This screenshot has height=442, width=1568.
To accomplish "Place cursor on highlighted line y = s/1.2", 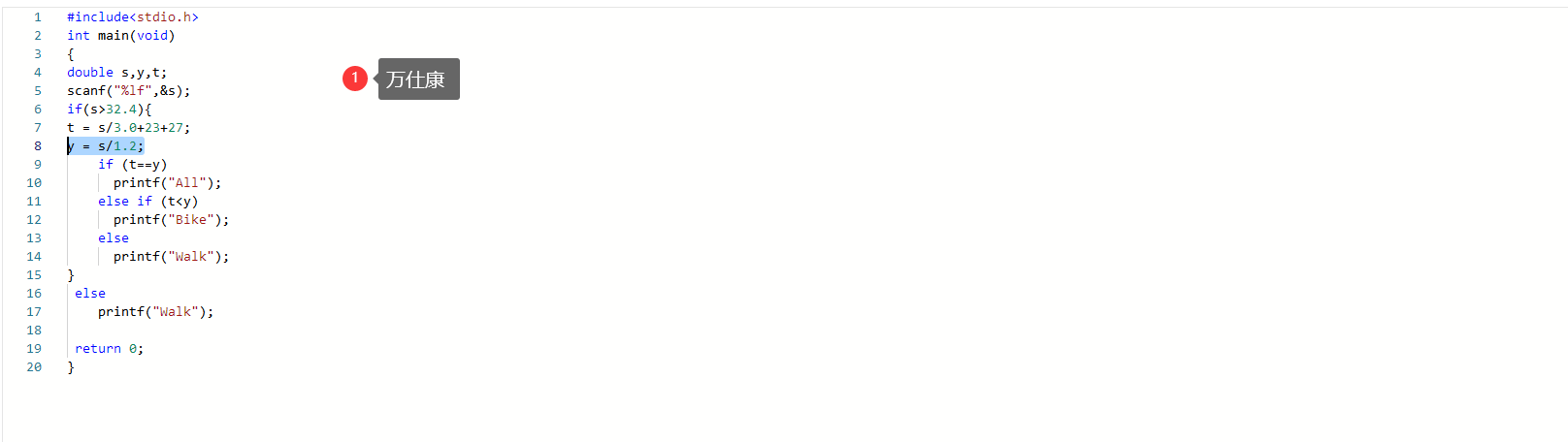I will pyautogui.click(x=106, y=146).
